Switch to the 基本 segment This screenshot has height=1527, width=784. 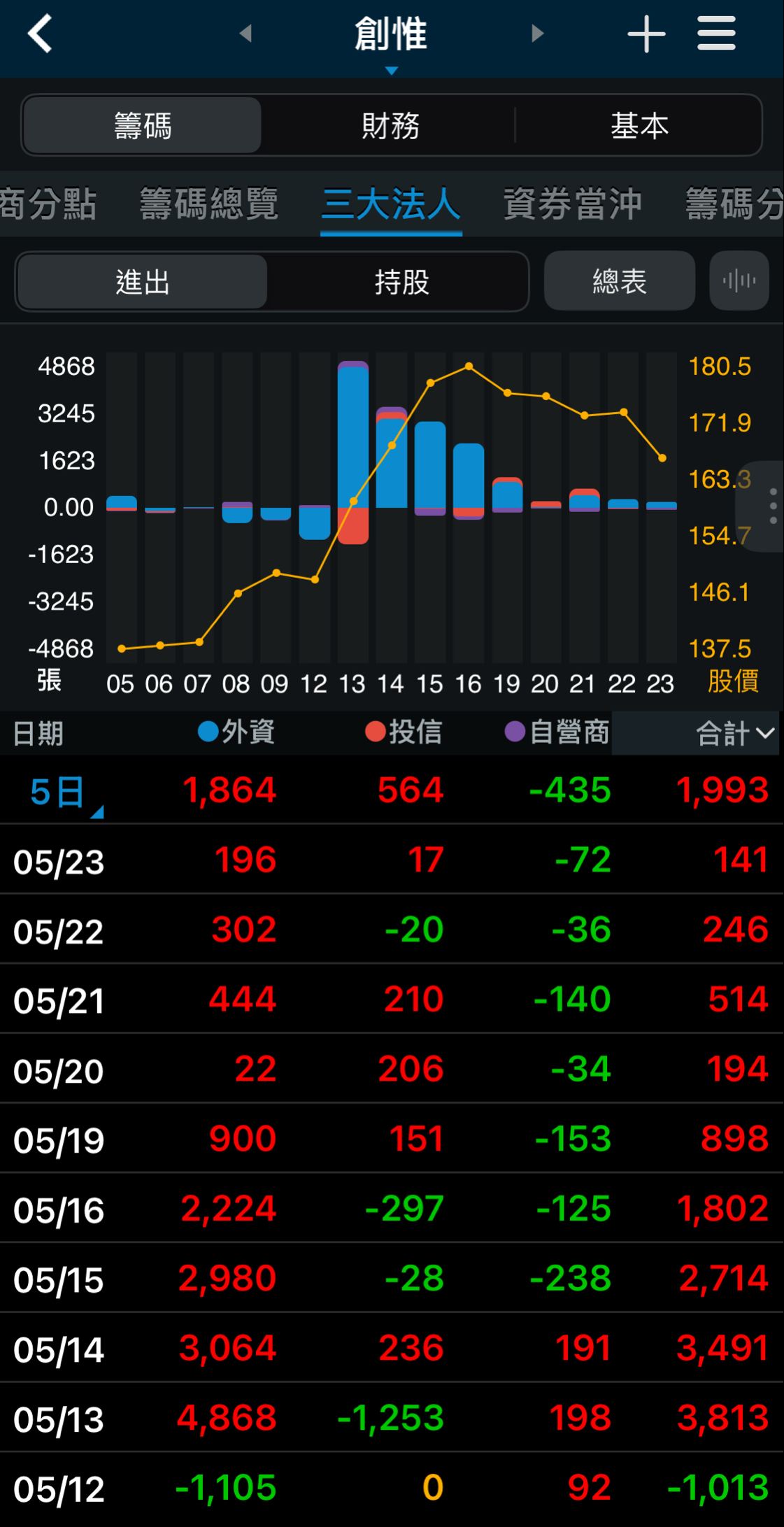pos(639,126)
